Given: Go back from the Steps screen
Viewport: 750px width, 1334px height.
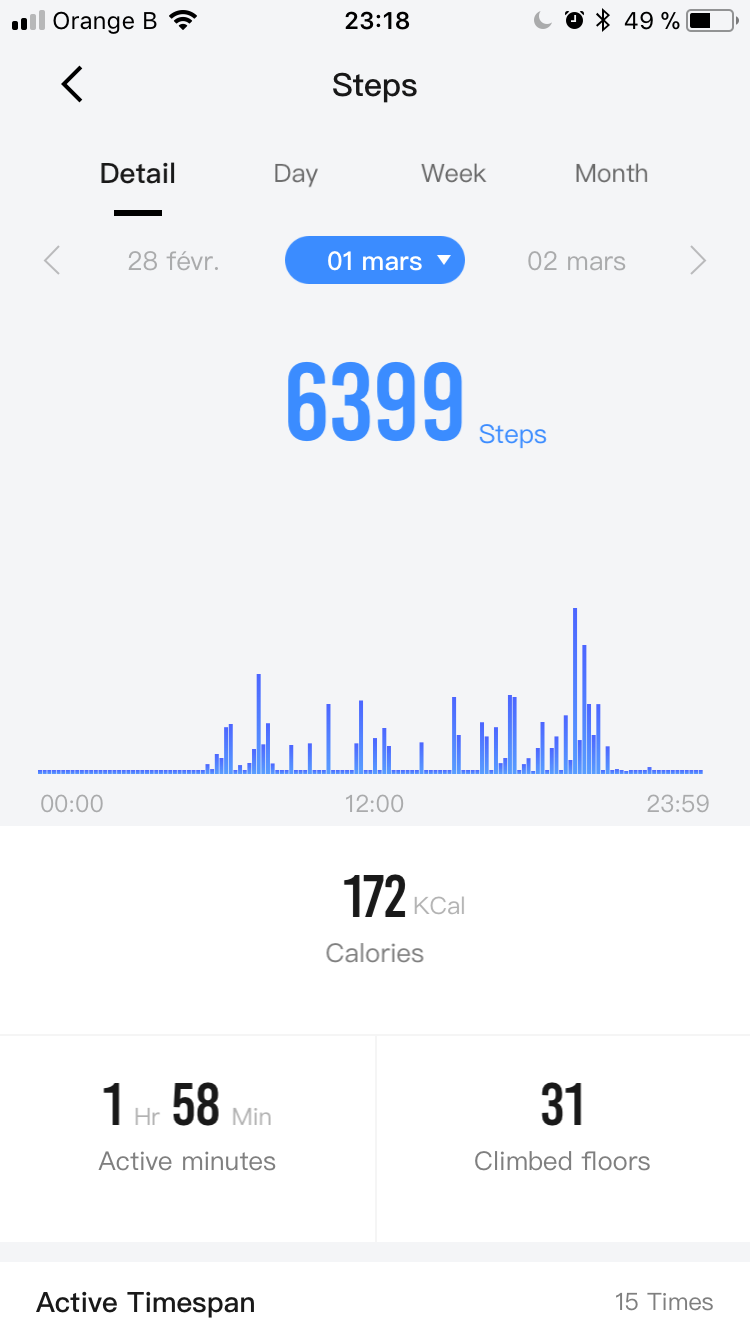Looking at the screenshot, I should click(72, 85).
